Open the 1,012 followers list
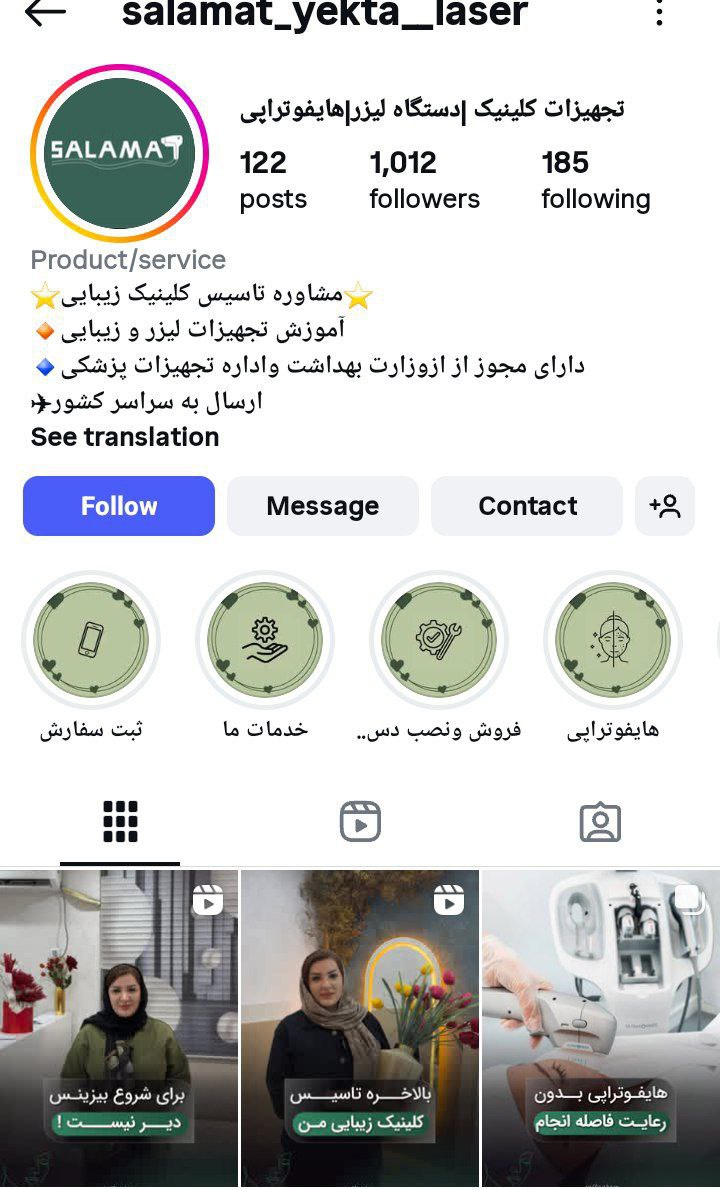The image size is (720, 1189). (x=424, y=180)
